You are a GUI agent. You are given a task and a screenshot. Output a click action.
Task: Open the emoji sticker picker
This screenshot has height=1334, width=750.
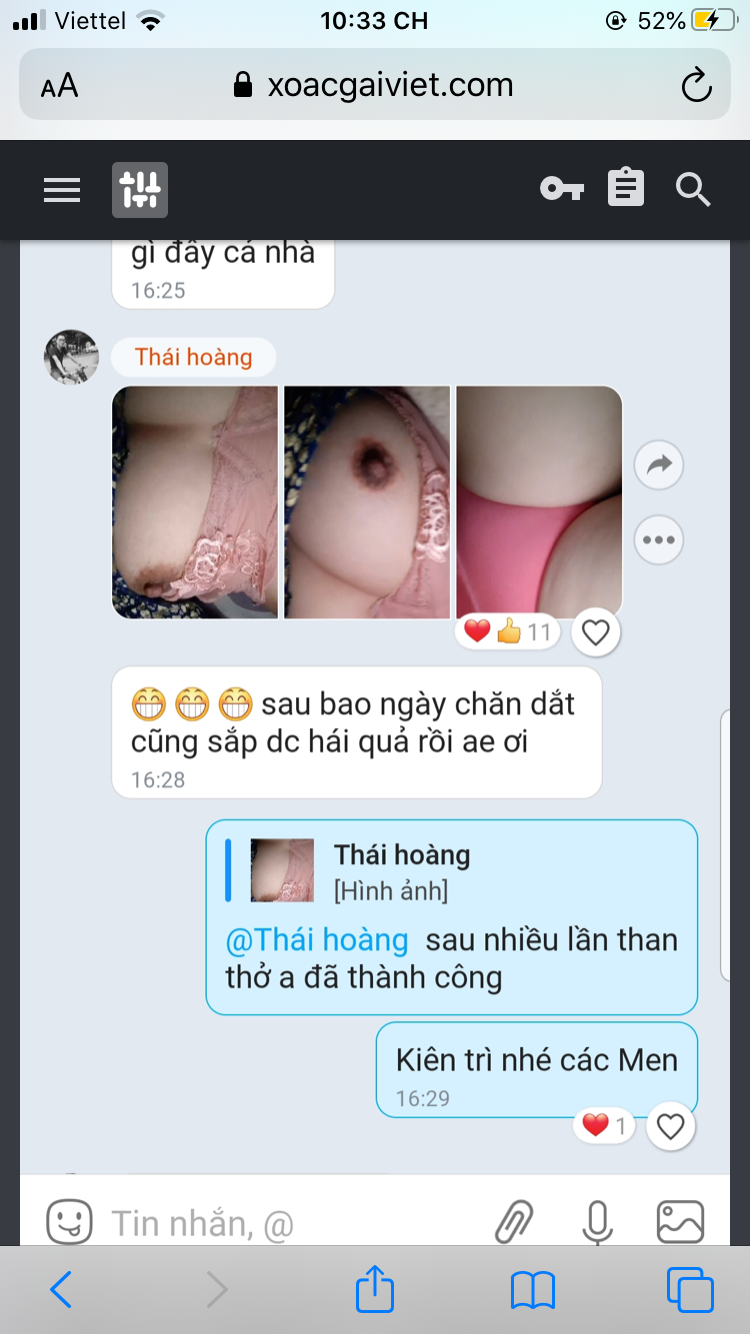[x=70, y=1222]
